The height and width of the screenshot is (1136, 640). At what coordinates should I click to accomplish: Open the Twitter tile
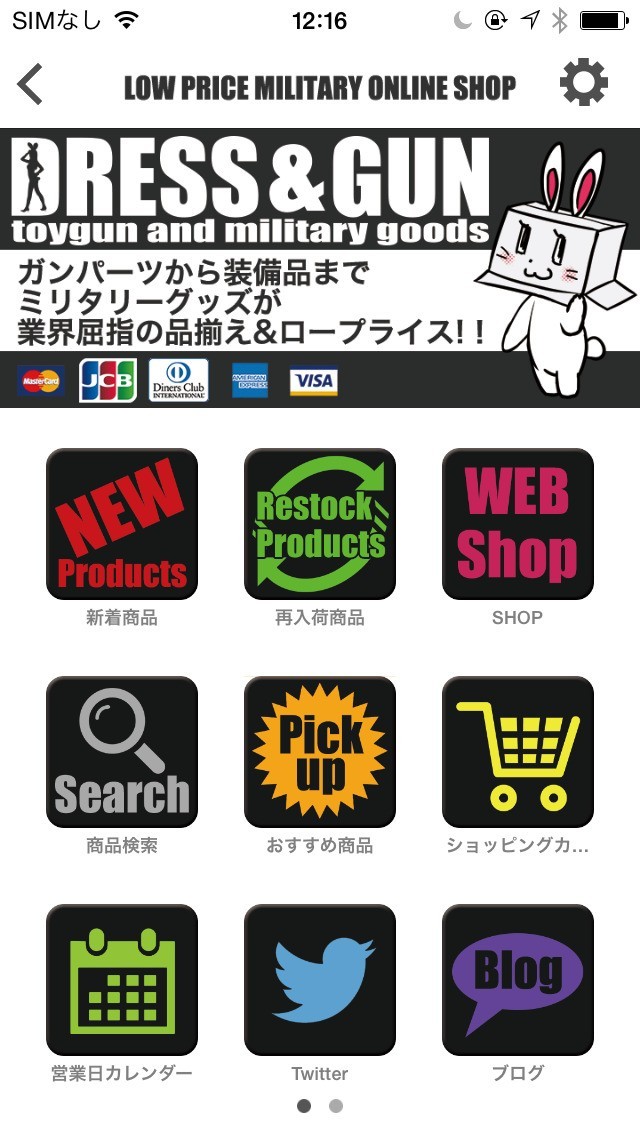[x=320, y=980]
